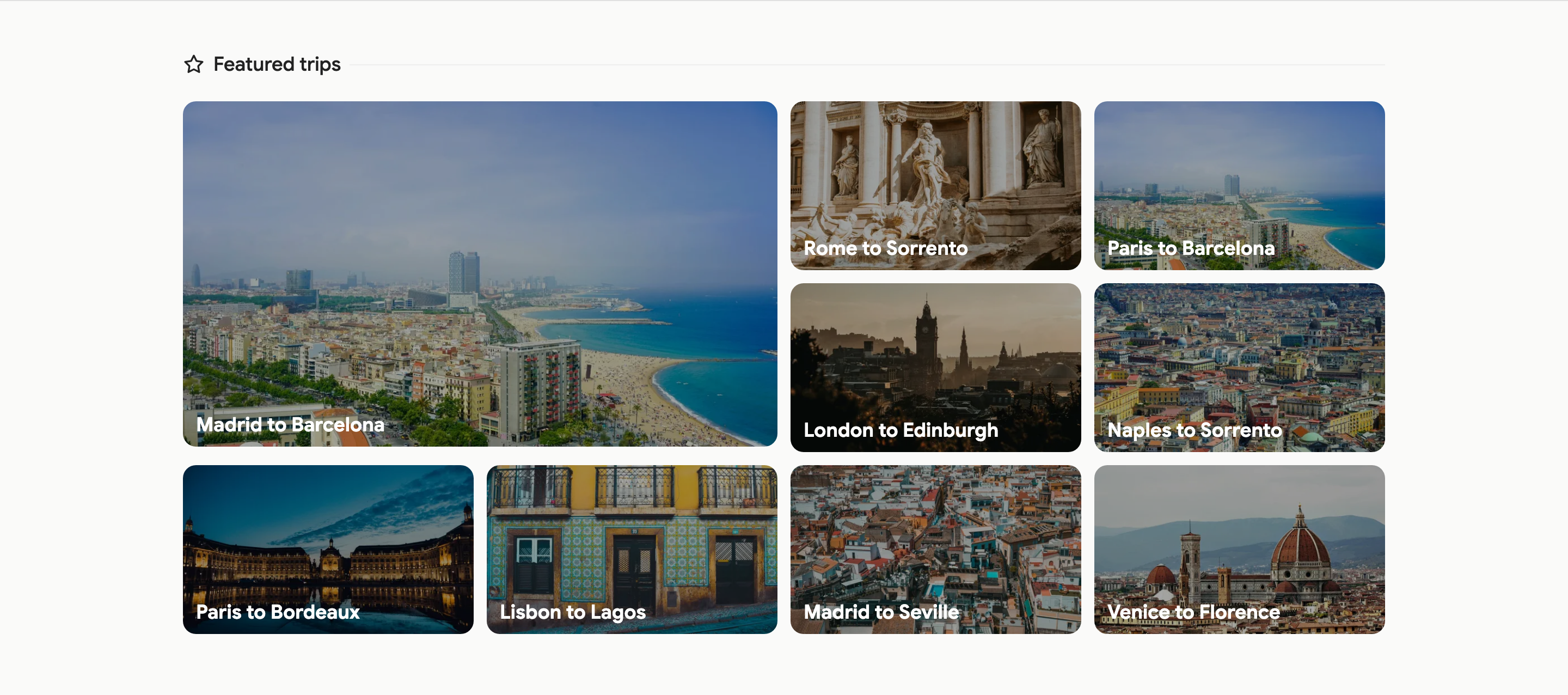Choose the Lisbon to Lagos trip
This screenshot has width=1568, height=695.
(x=632, y=550)
